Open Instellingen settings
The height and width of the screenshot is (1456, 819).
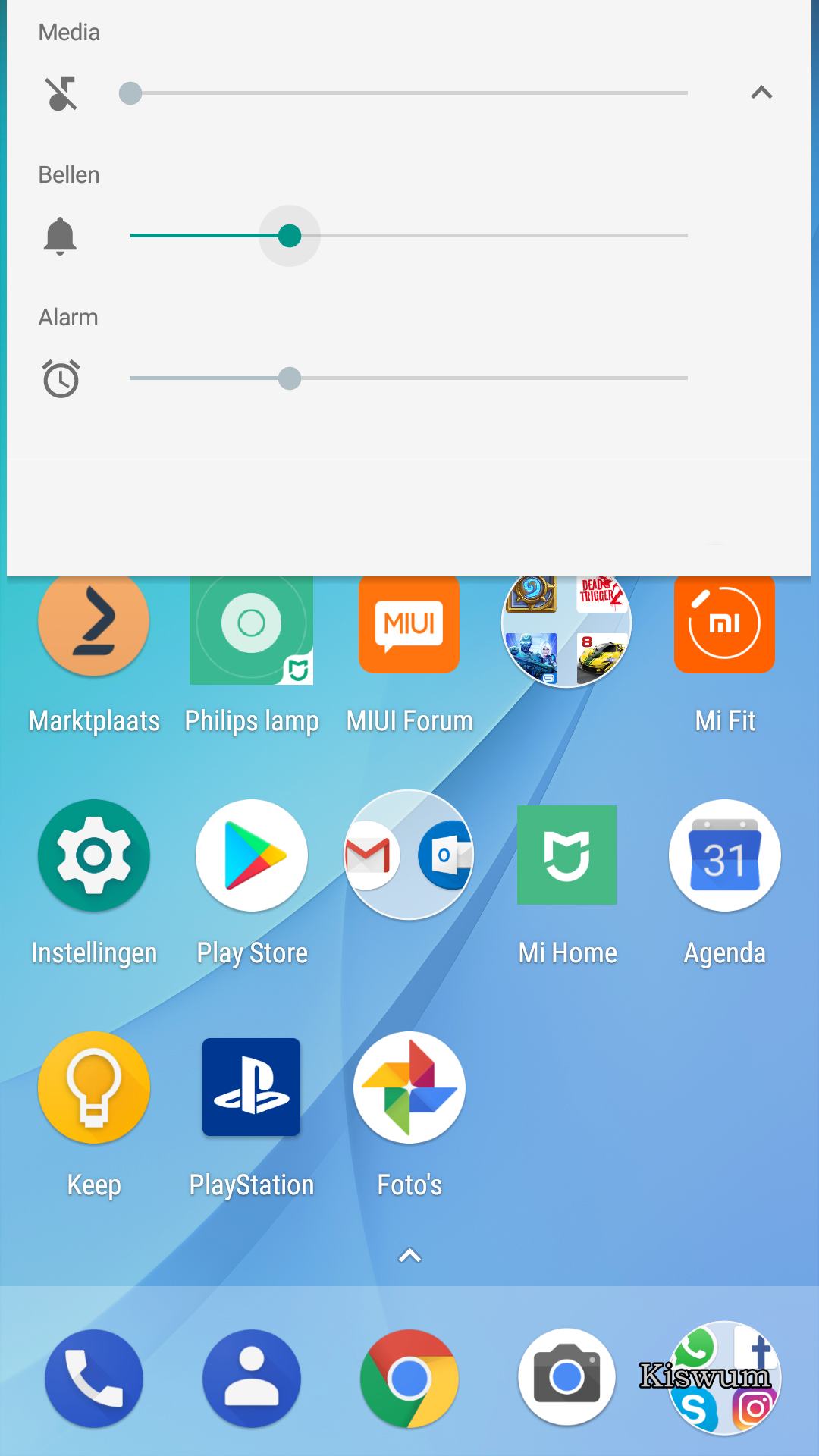pos(94,855)
